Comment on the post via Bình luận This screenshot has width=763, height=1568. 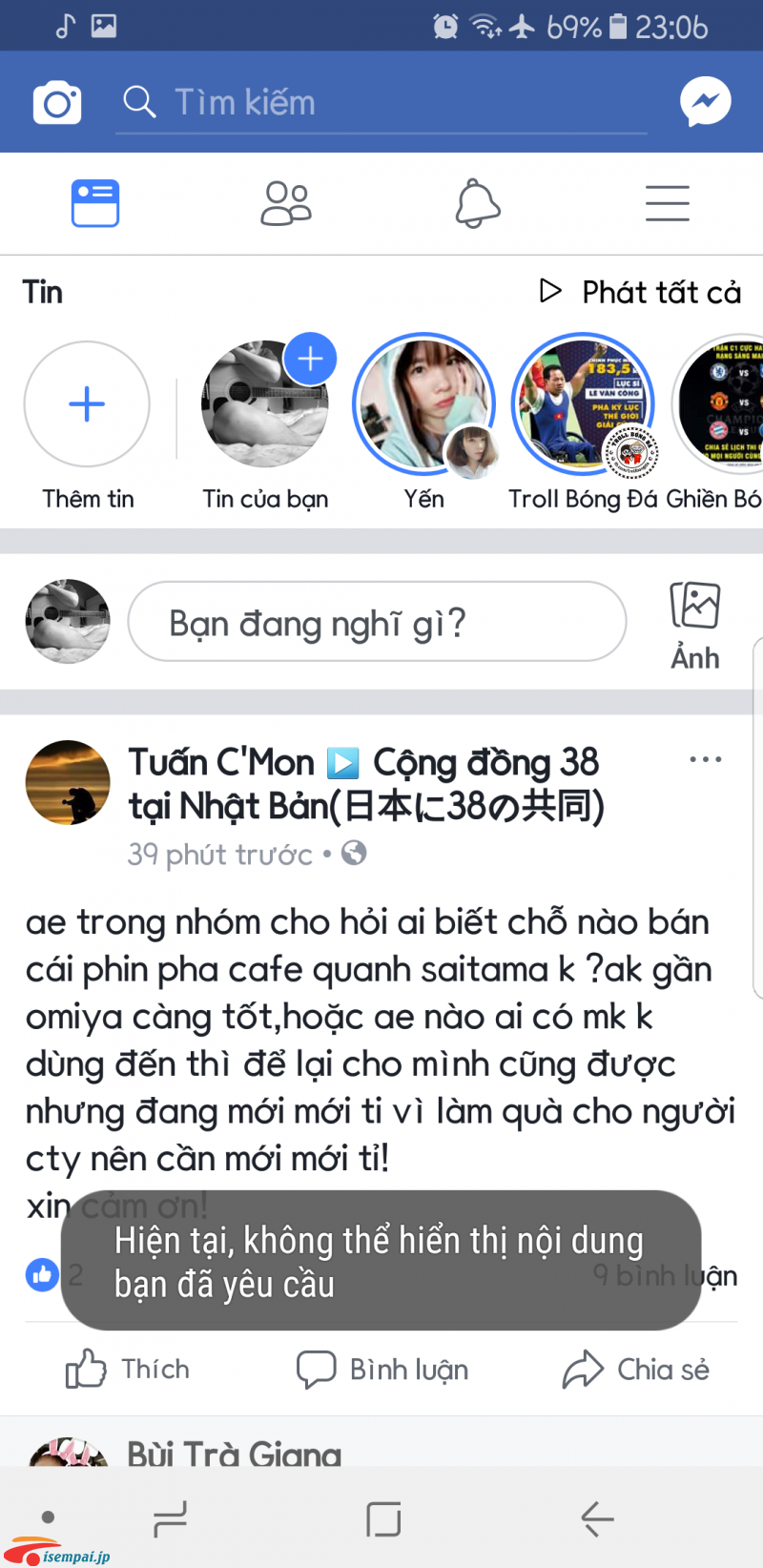[382, 1370]
